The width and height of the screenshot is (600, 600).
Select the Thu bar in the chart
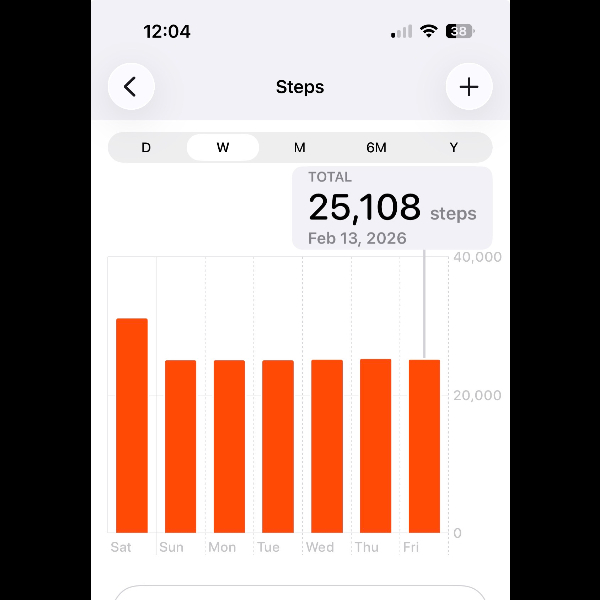pos(375,446)
